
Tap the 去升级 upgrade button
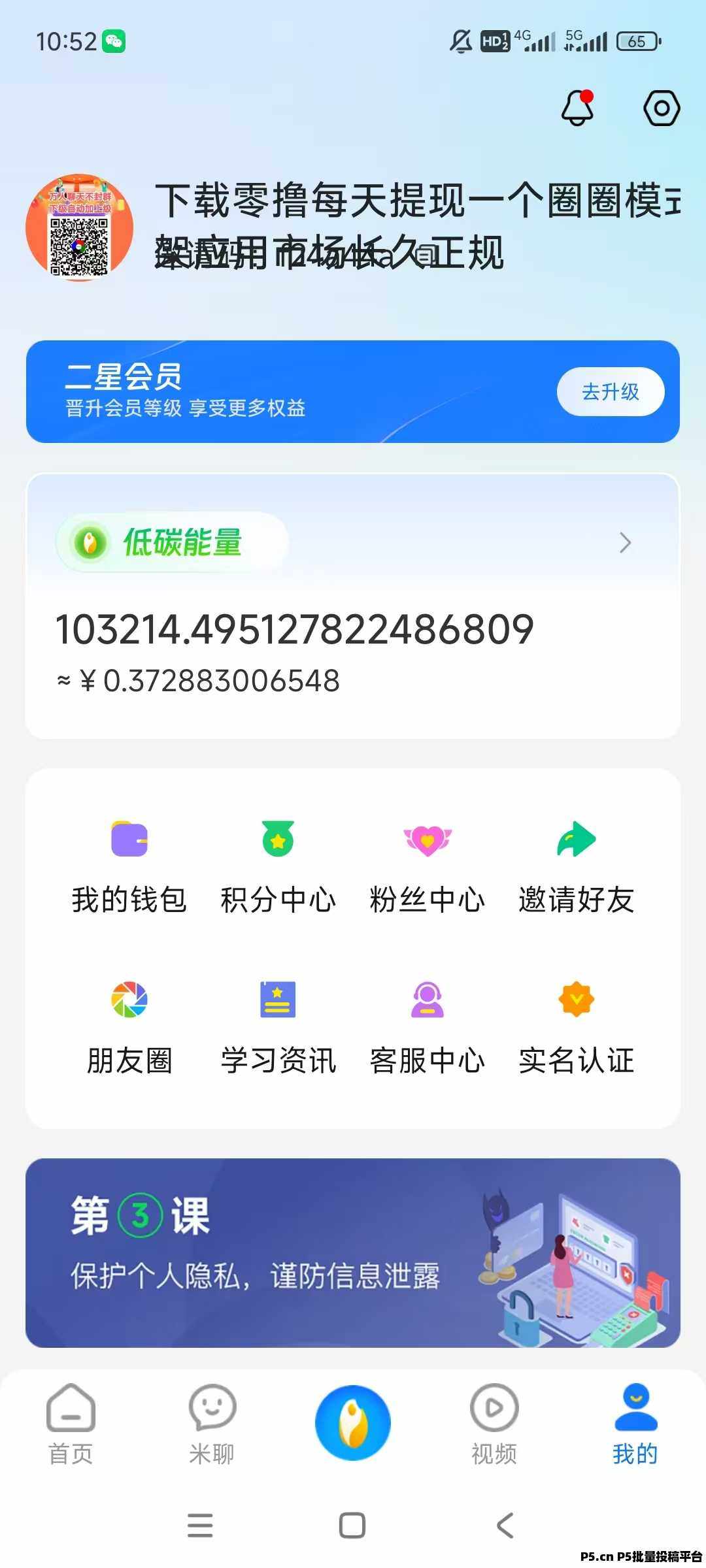pos(611,391)
